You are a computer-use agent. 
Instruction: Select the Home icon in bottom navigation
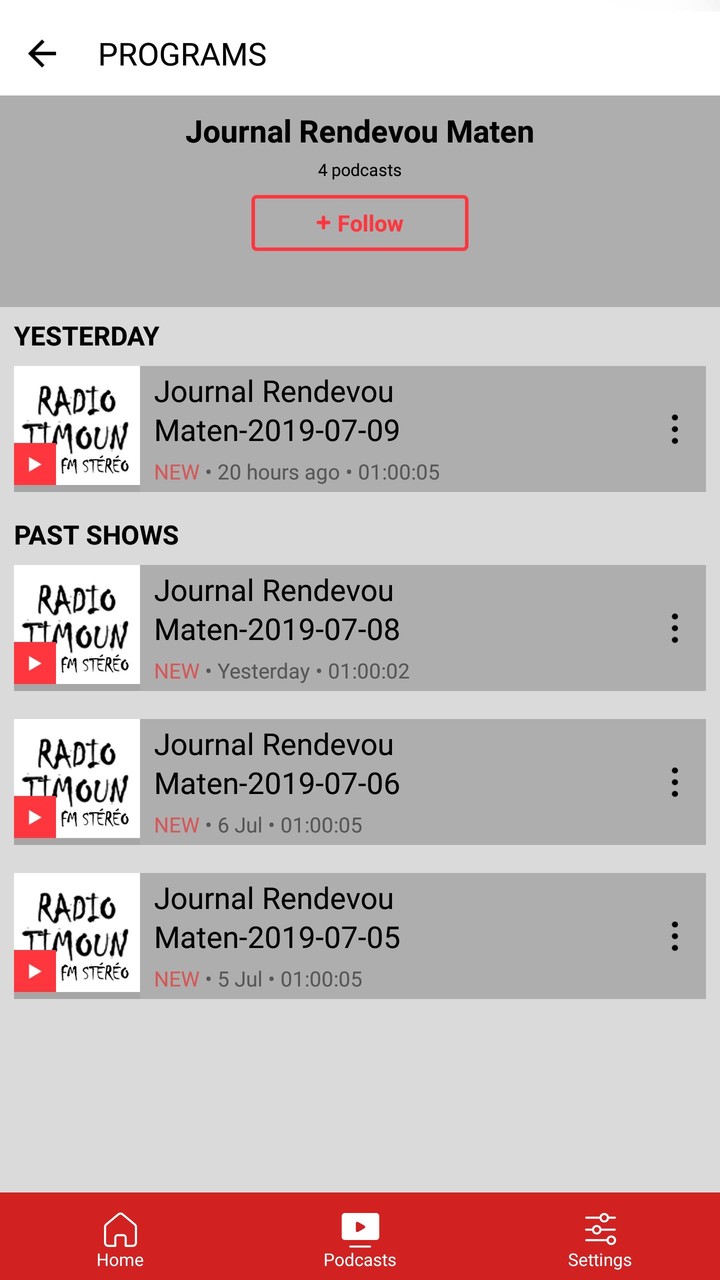click(120, 1236)
